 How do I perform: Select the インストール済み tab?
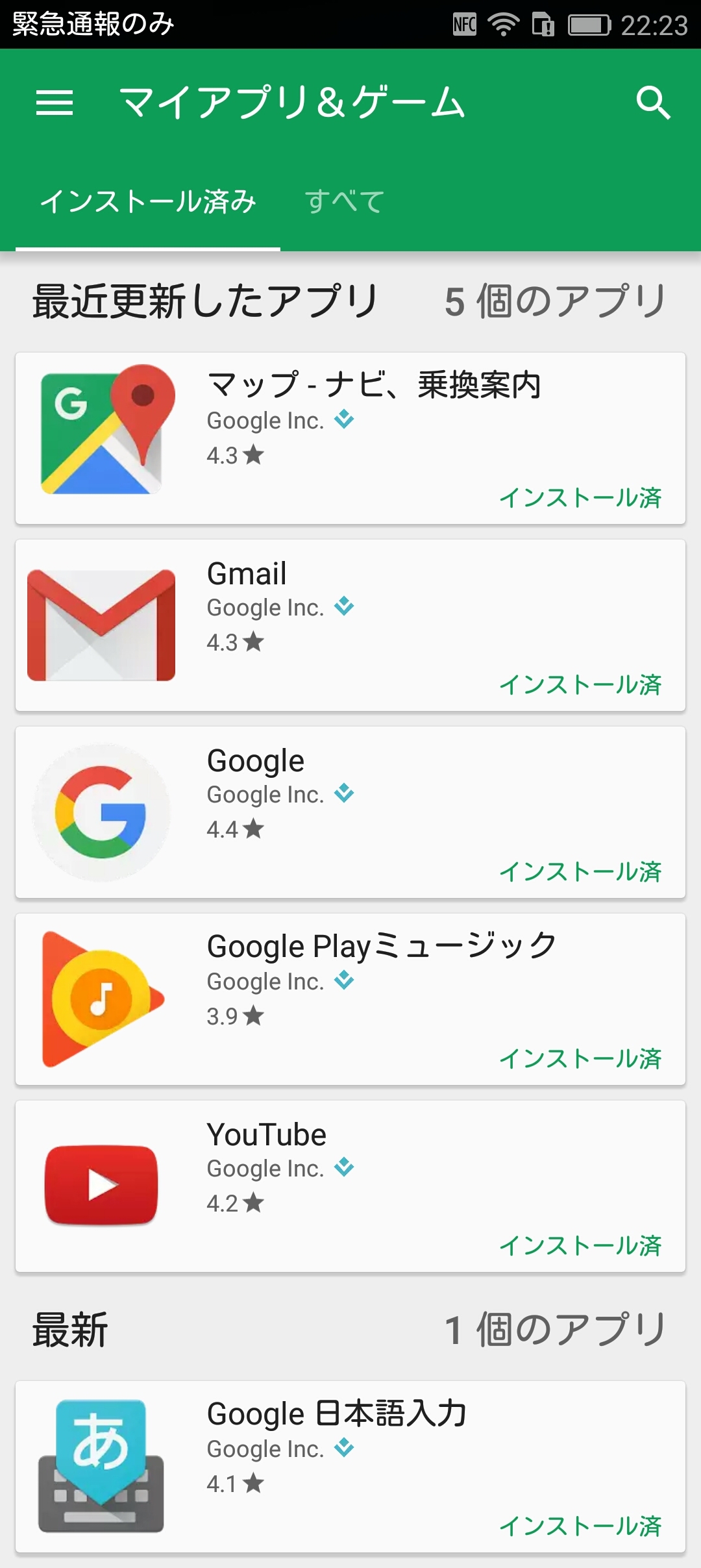pyautogui.click(x=148, y=201)
